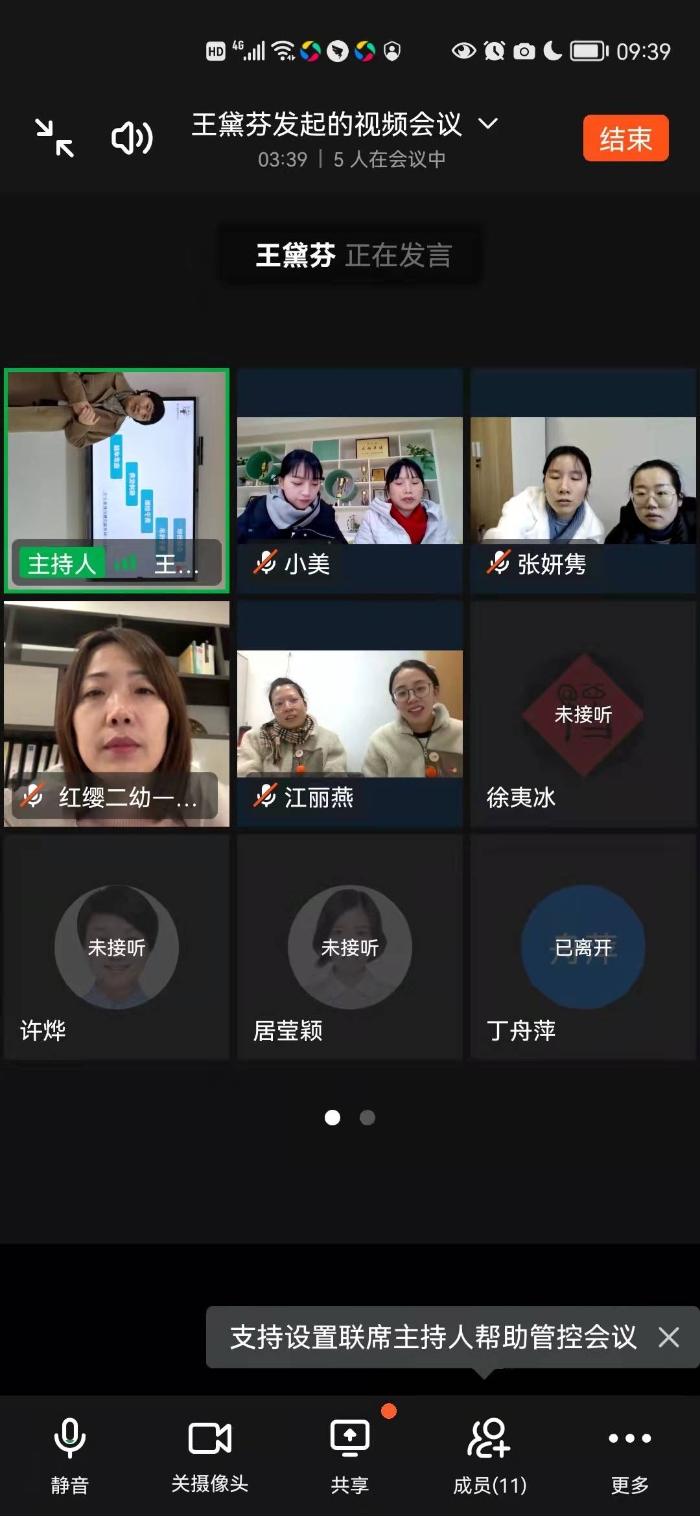Select 张妍隽's video tile

pos(583,480)
